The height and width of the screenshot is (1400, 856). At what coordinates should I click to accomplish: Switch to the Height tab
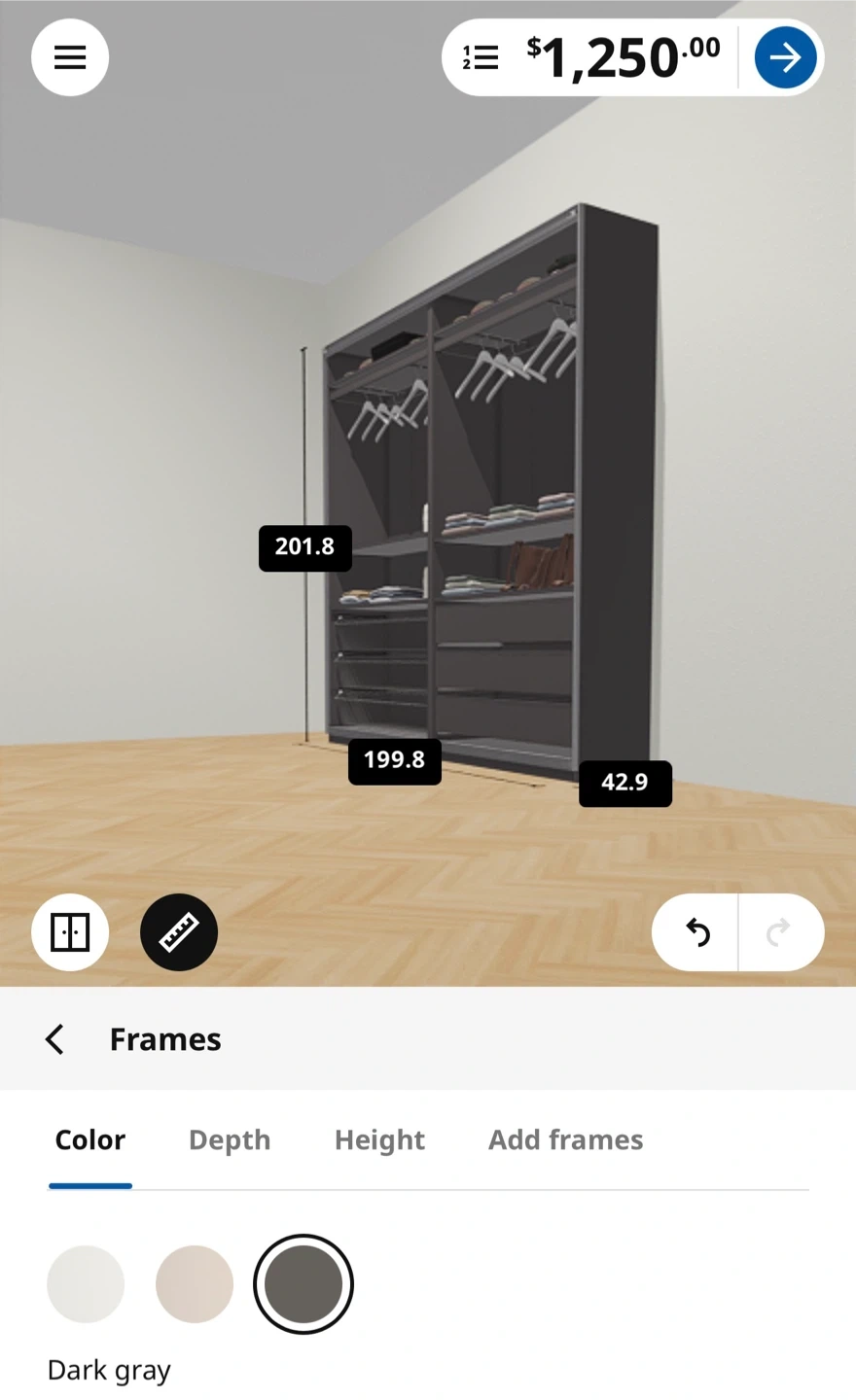379,1139
